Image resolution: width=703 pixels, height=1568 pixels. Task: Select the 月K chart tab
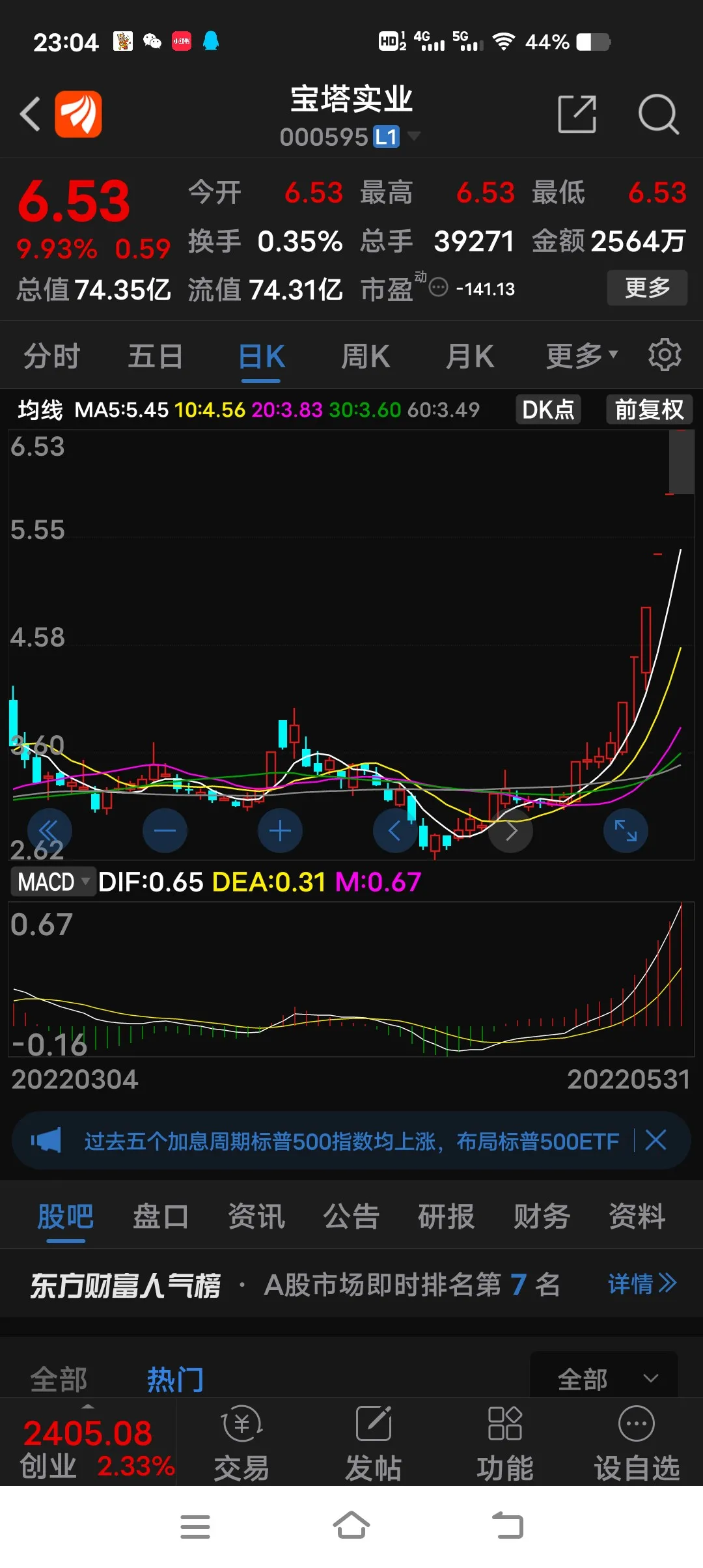(x=469, y=357)
